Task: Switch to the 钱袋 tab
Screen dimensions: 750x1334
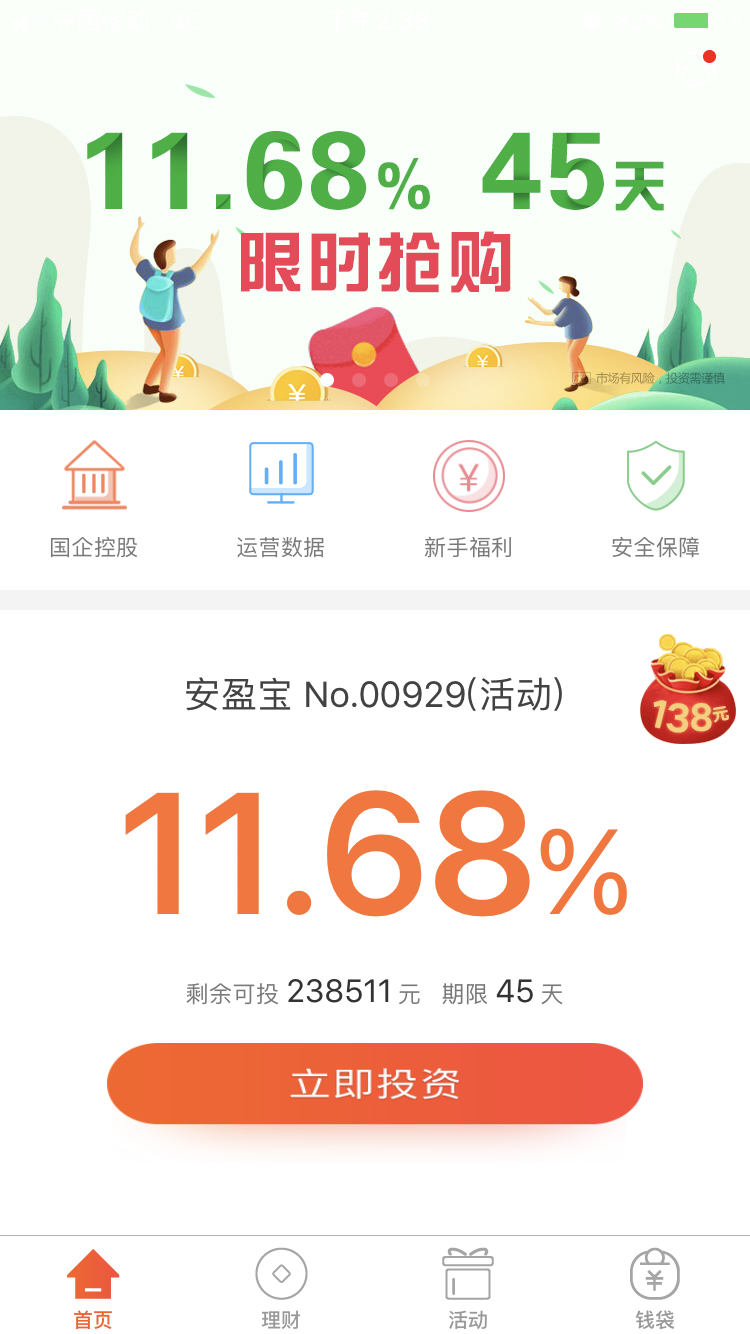Action: pos(655,1289)
